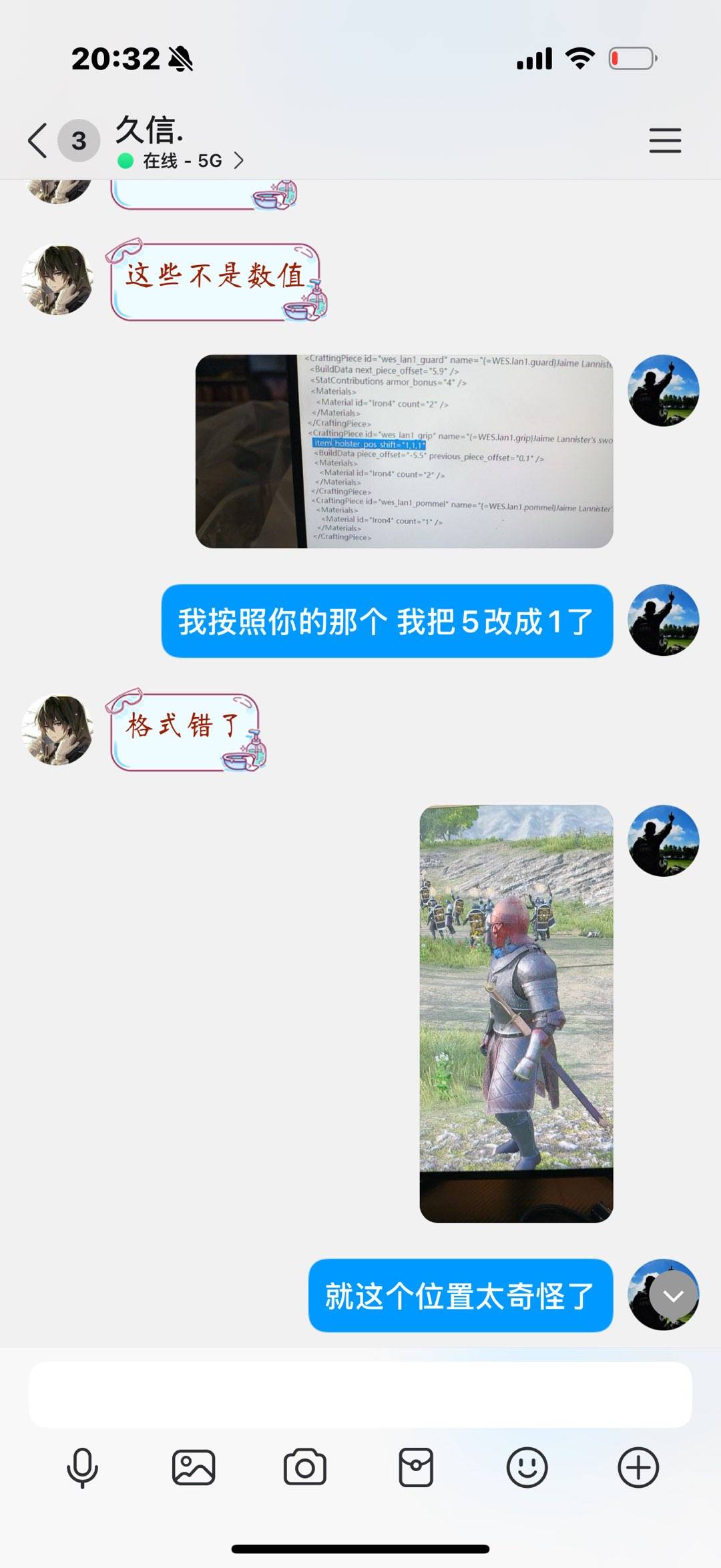Image resolution: width=721 pixels, height=1568 pixels.
Task: Go back to the chat list
Action: [x=38, y=141]
